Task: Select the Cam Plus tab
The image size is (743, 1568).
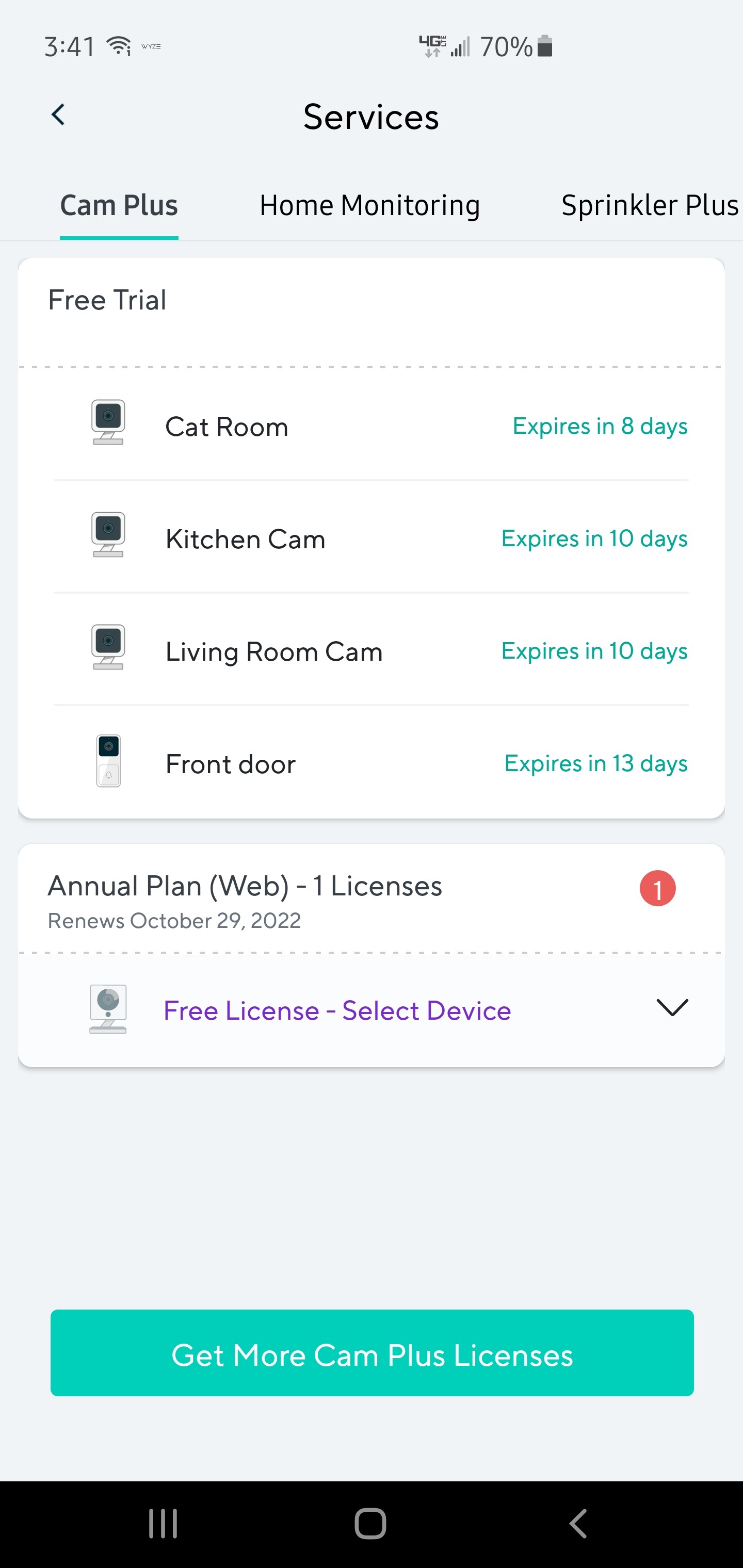Action: [x=119, y=206]
